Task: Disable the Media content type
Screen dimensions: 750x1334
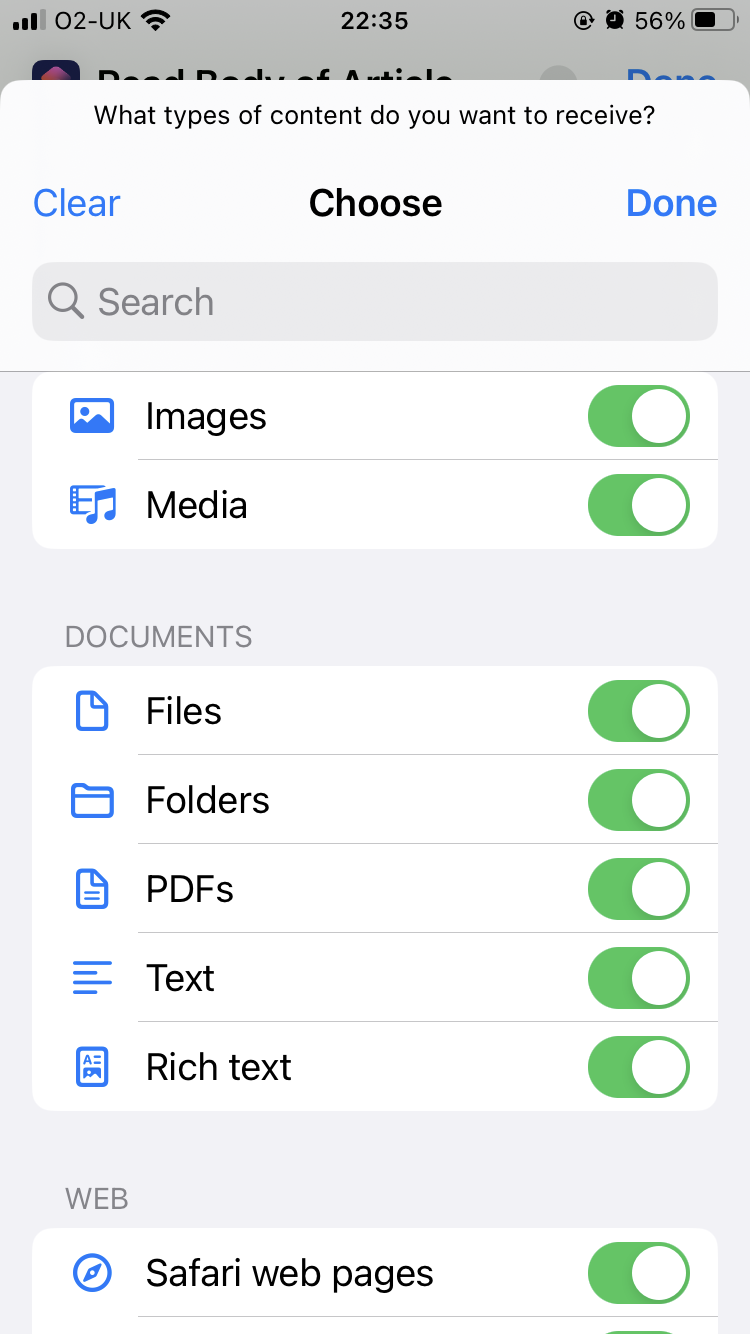Action: point(638,505)
